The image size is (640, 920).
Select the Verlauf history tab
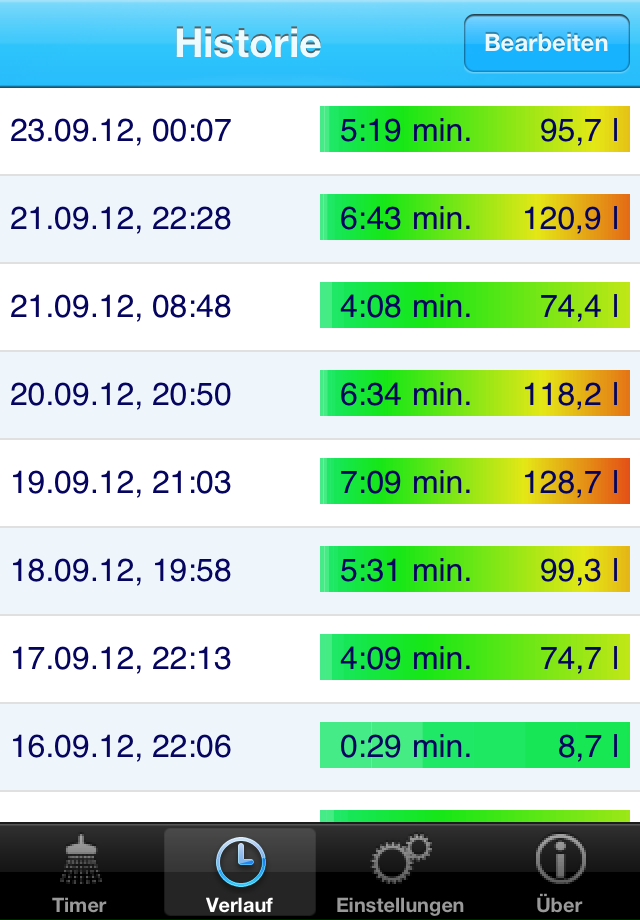point(240,873)
